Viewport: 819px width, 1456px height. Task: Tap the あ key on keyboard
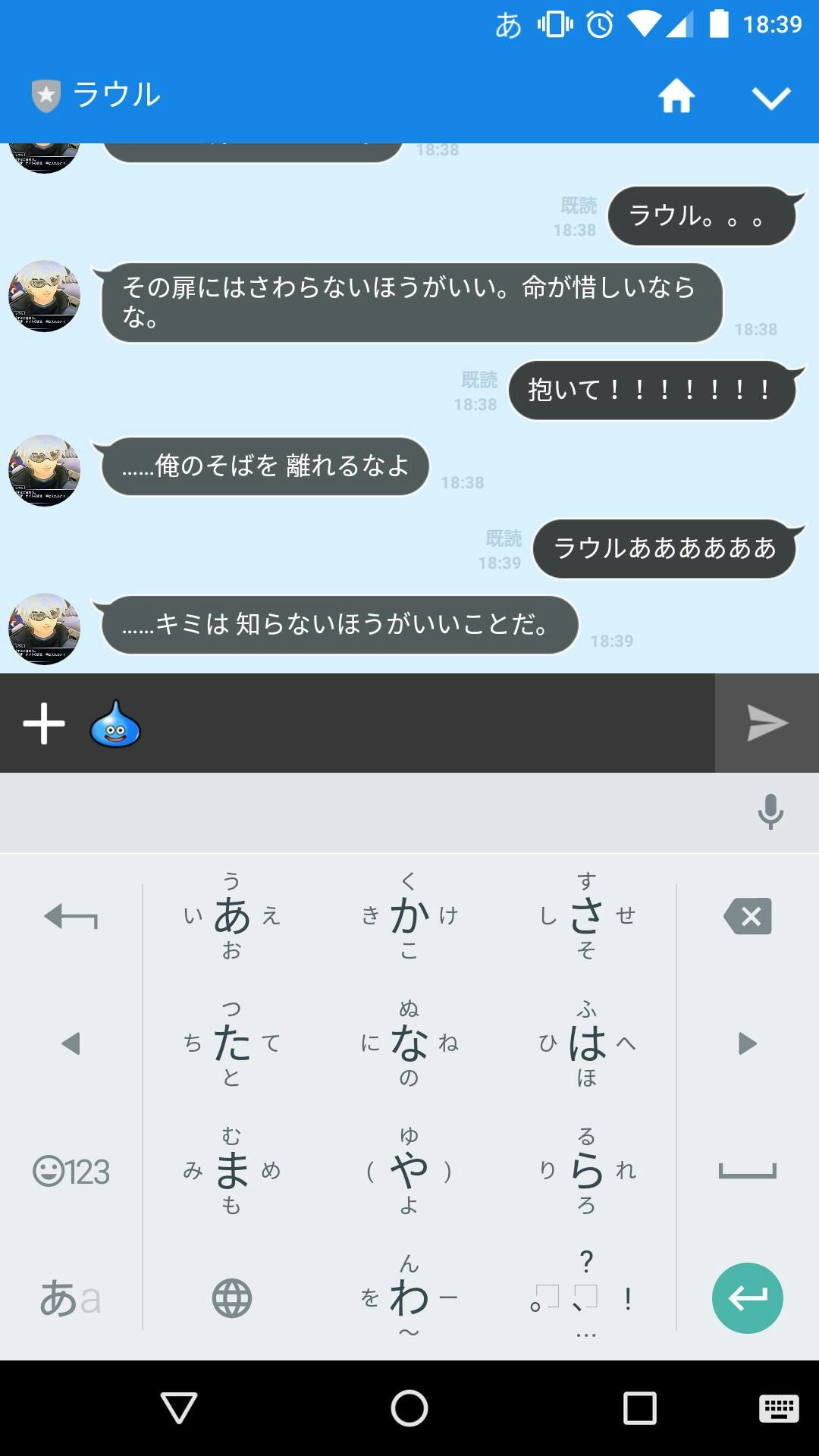click(x=231, y=916)
